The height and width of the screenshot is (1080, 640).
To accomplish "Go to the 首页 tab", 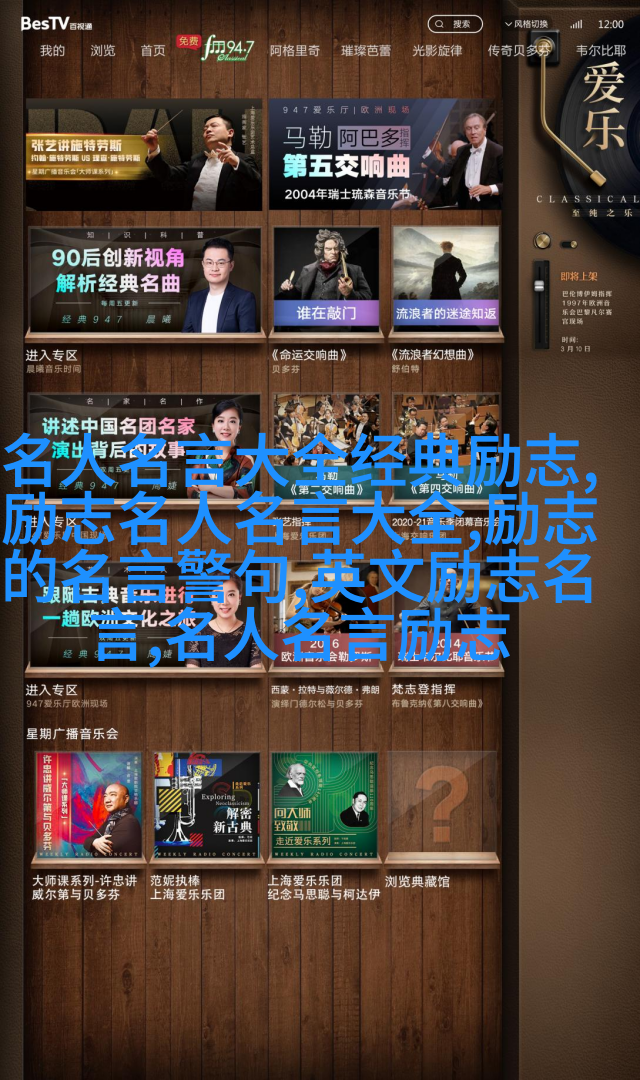I will click(153, 50).
